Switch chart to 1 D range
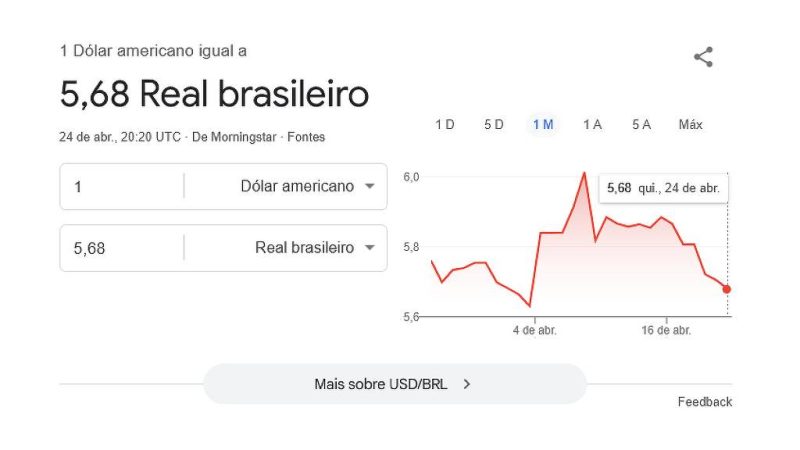800x450 pixels. tap(444, 125)
